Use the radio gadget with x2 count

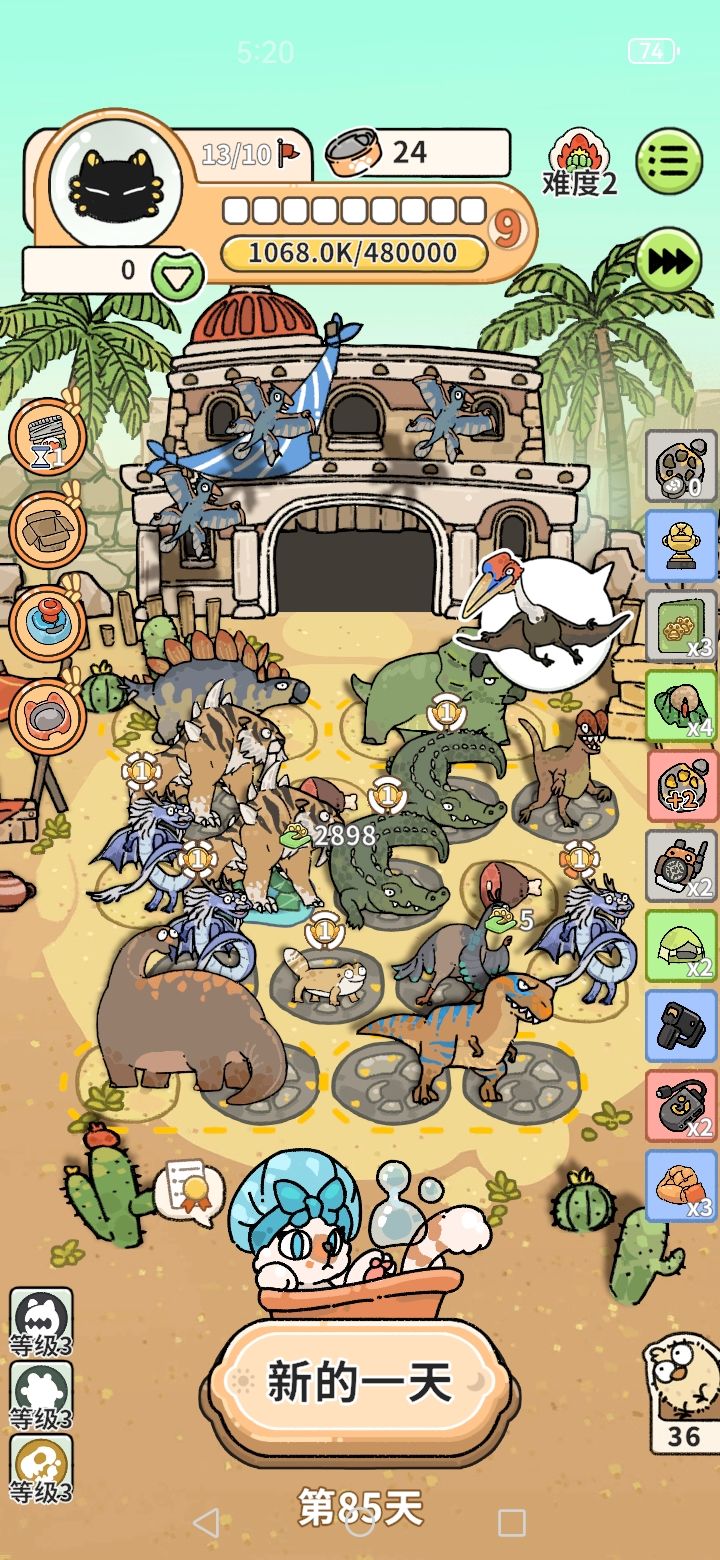682,1106
